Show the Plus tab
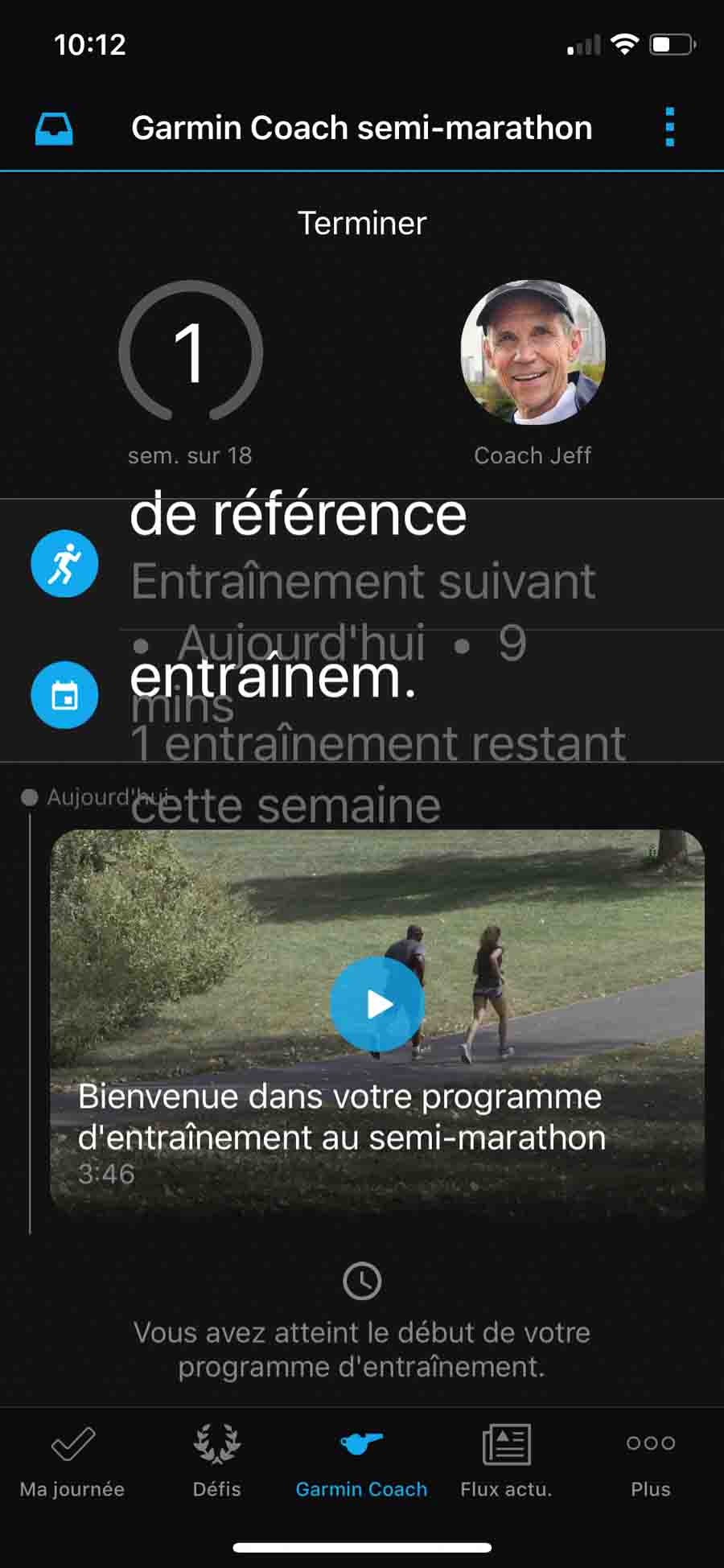This screenshot has width=724, height=1568. click(x=650, y=1461)
